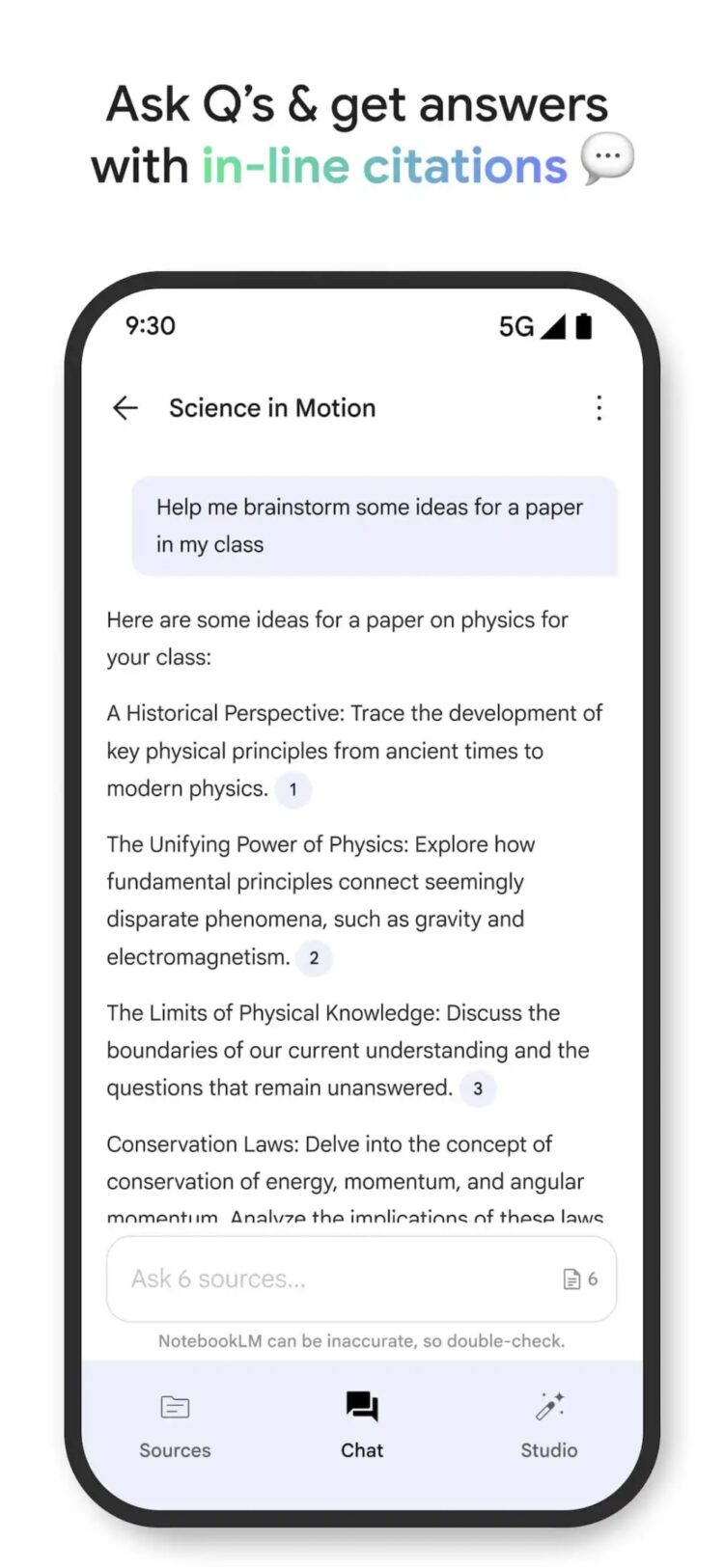This screenshot has width=724, height=1568.
Task: Tap the Science in Motion notebook title
Action: pyautogui.click(x=272, y=407)
